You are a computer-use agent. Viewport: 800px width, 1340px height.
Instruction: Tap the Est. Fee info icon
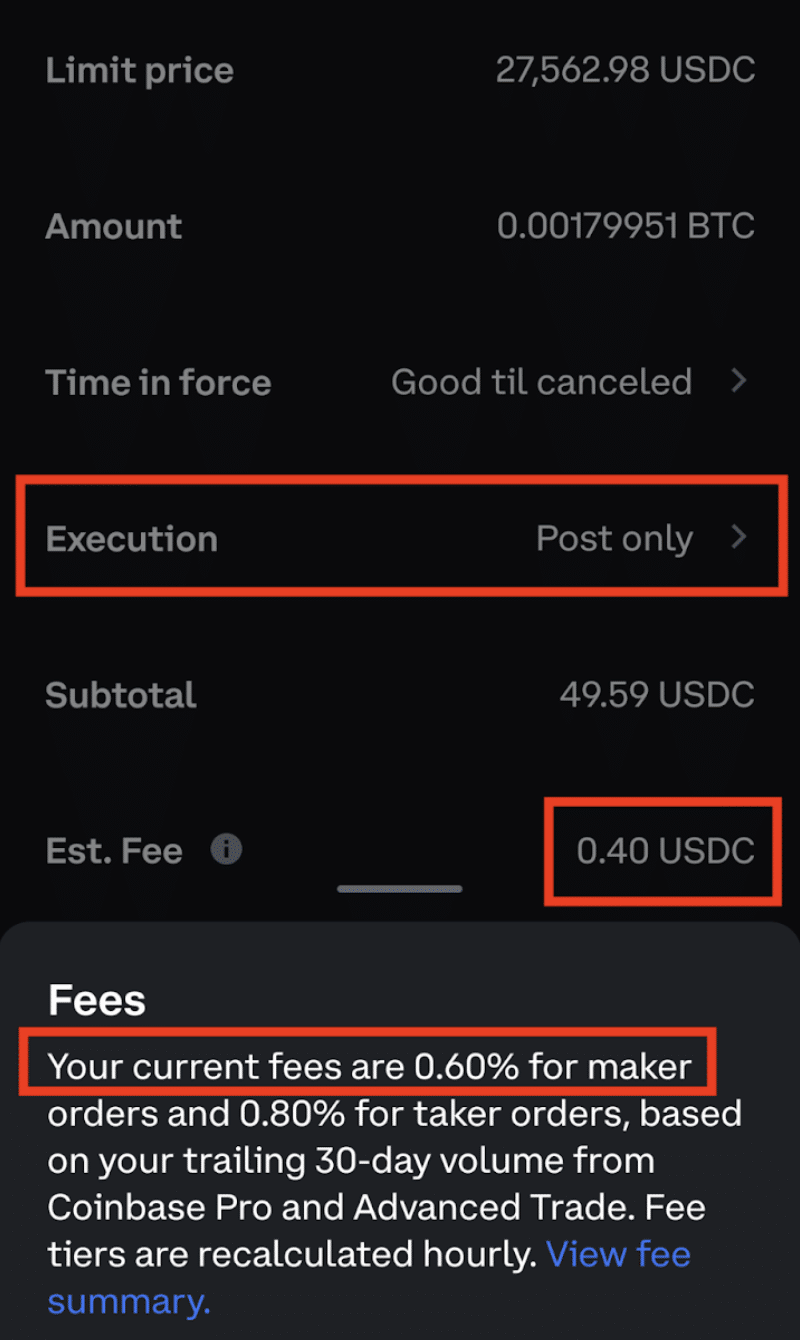pyautogui.click(x=227, y=850)
